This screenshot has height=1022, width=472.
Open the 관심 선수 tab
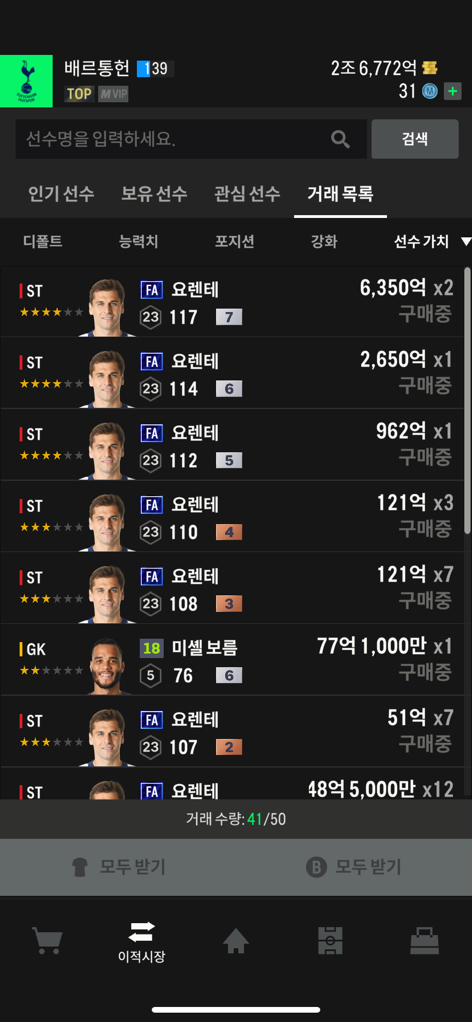[247, 194]
